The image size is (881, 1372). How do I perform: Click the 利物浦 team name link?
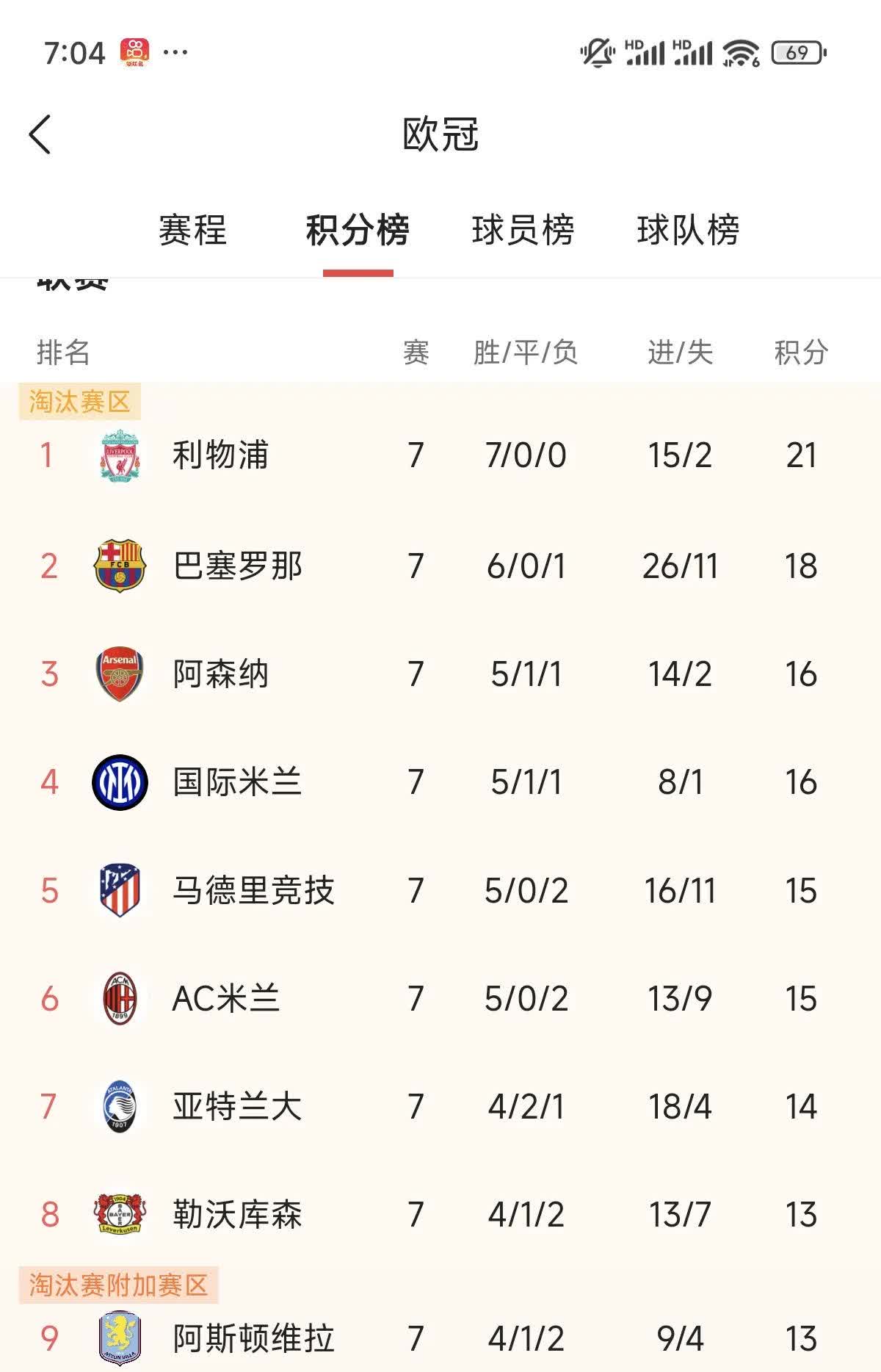(x=220, y=455)
